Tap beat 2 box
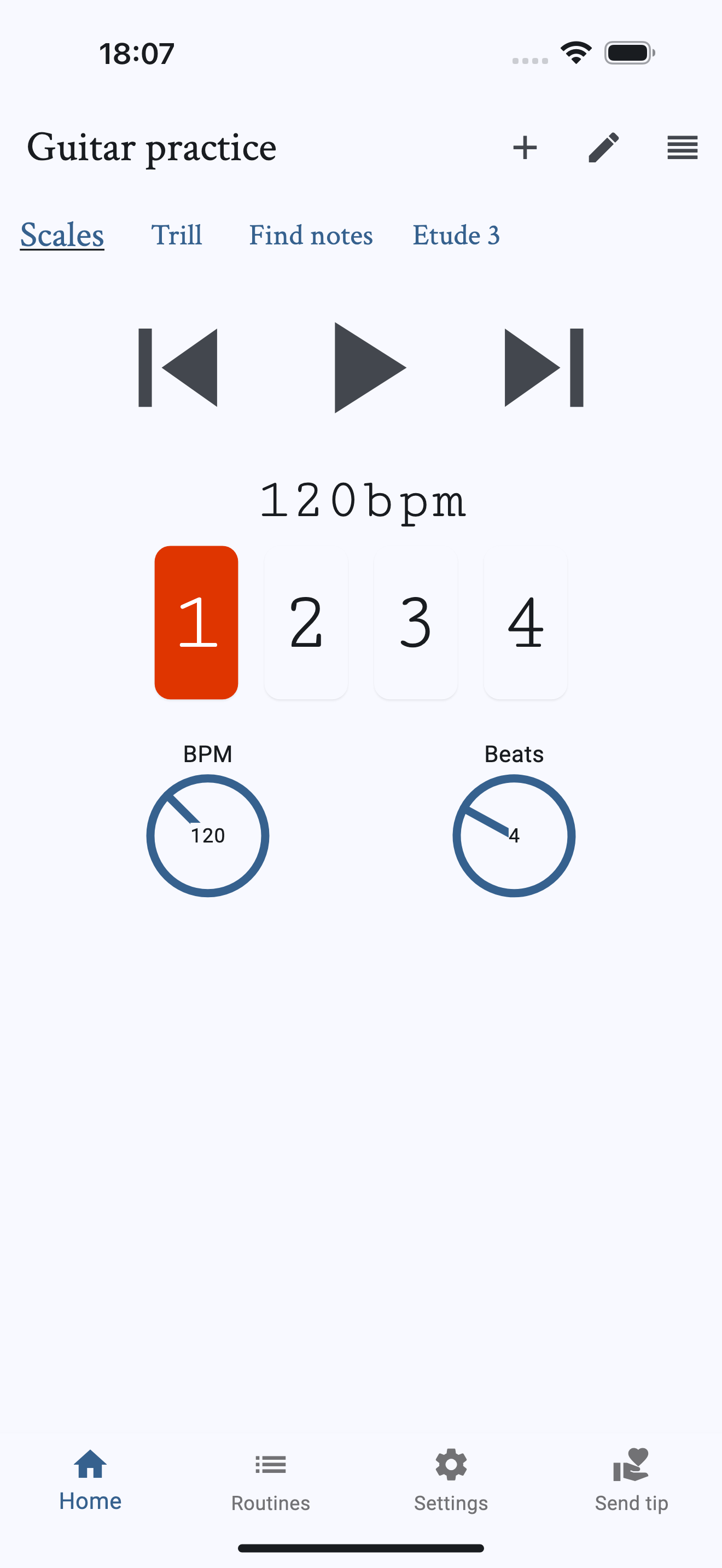The width and height of the screenshot is (722, 1568). (306, 622)
